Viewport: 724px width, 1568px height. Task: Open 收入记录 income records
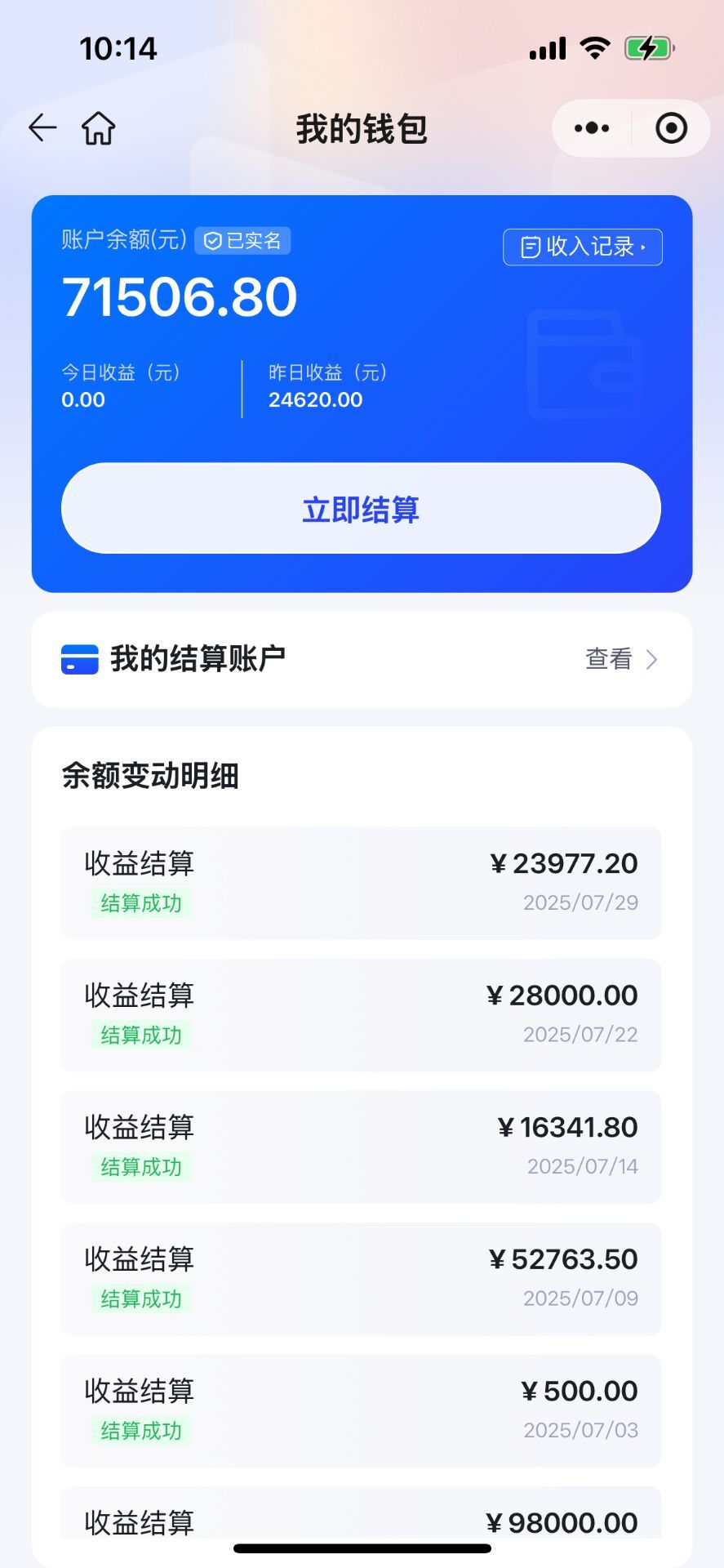[x=582, y=247]
